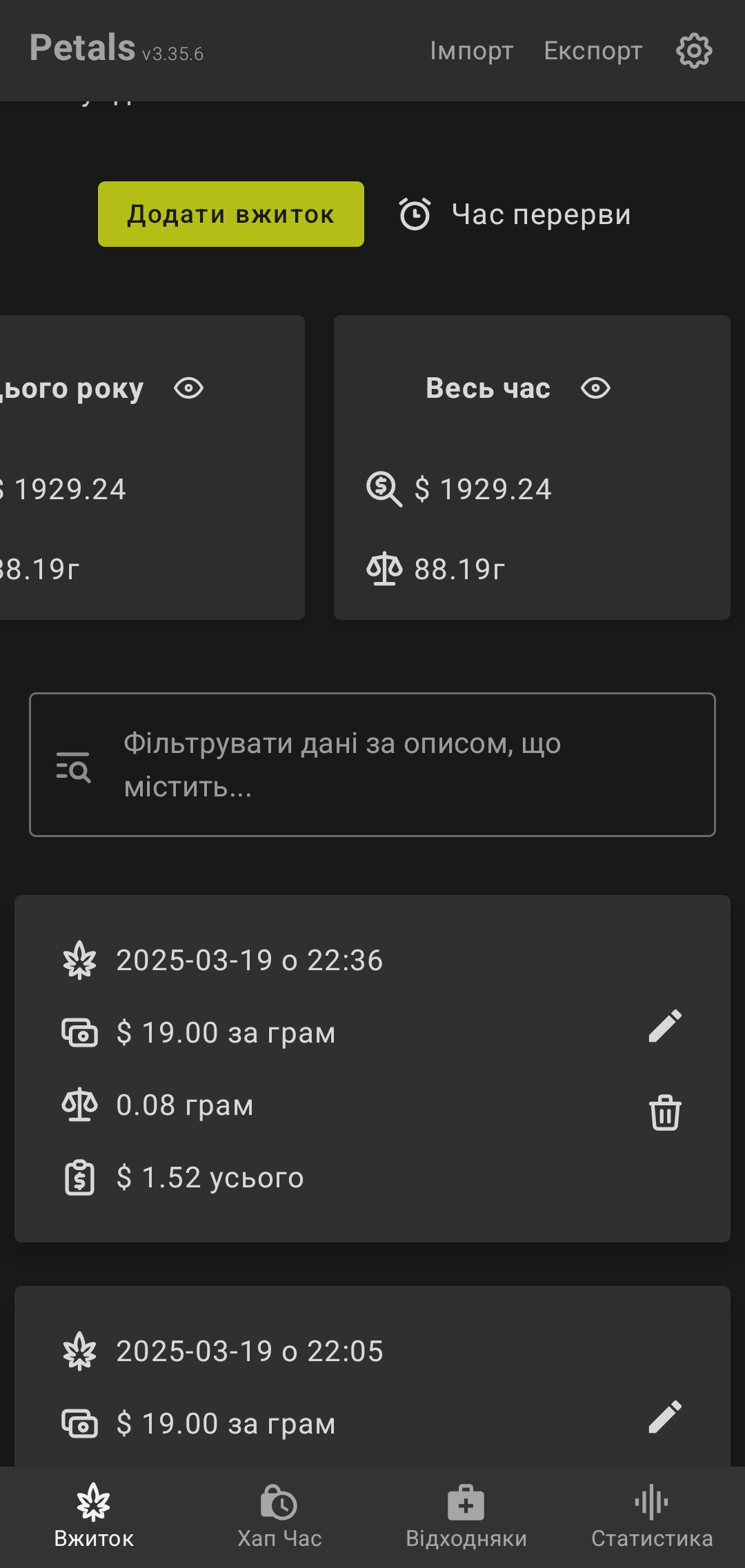Delete the 22:36 entry
745x1568 pixels.
tap(666, 1112)
